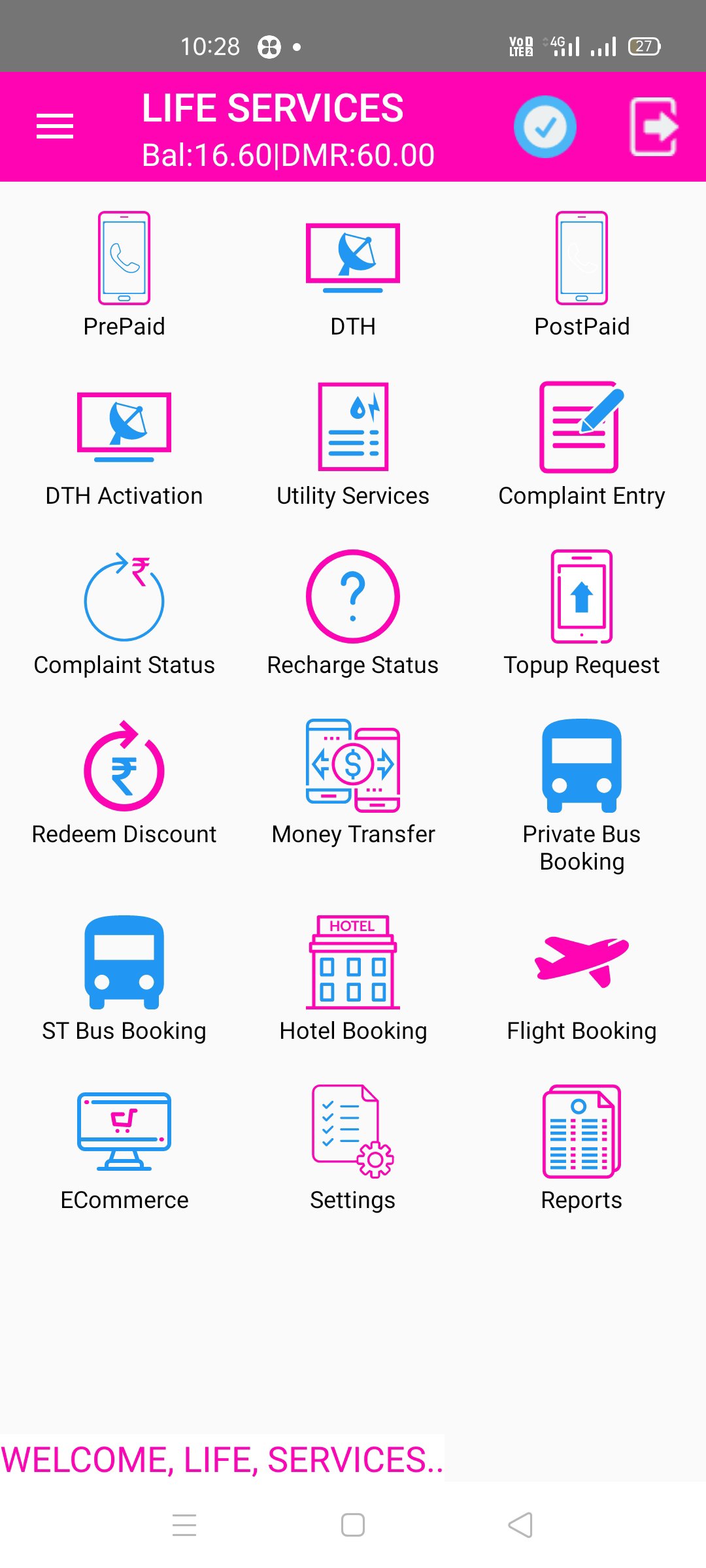Screen dimensions: 706x1568
Task: Log out using the exit icon
Action: (654, 127)
